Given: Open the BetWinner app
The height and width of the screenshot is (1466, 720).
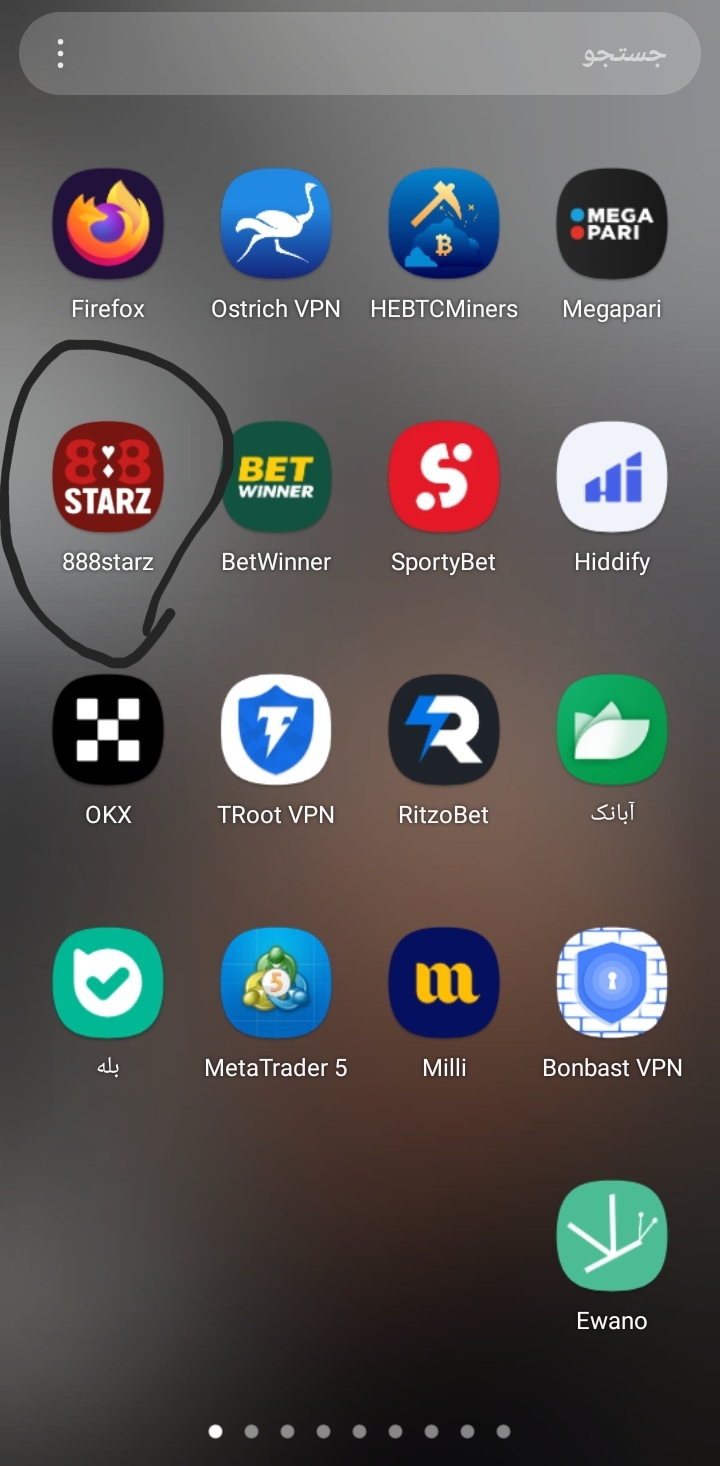Looking at the screenshot, I should pyautogui.click(x=276, y=477).
